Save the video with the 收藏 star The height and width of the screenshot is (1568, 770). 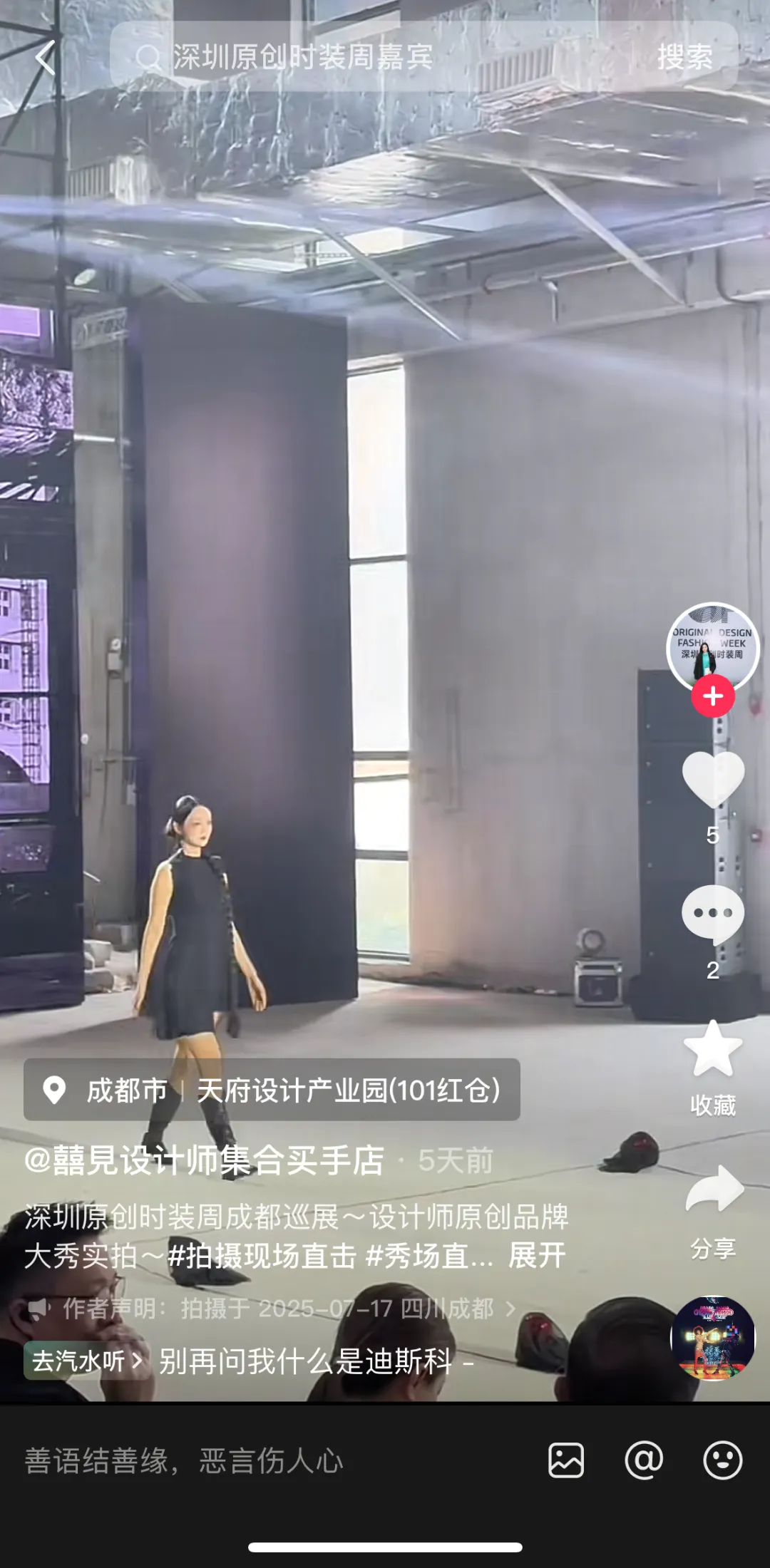coord(712,1049)
